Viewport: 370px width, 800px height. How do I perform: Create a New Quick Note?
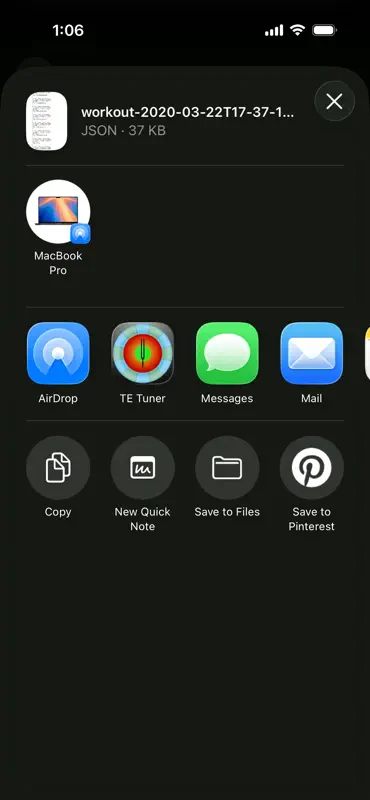[x=142, y=467]
